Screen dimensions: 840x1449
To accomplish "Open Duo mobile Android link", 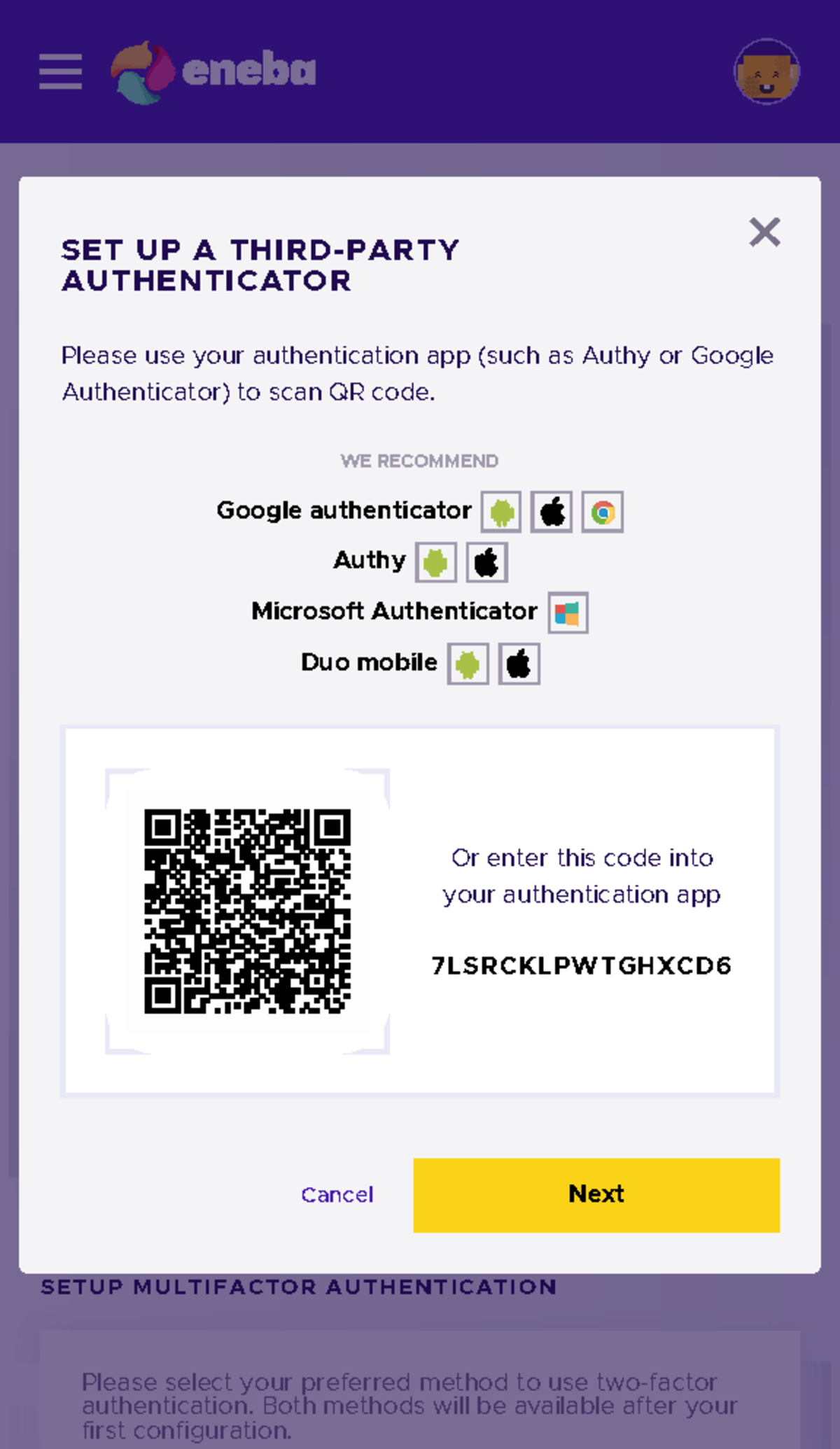I will click(x=468, y=664).
